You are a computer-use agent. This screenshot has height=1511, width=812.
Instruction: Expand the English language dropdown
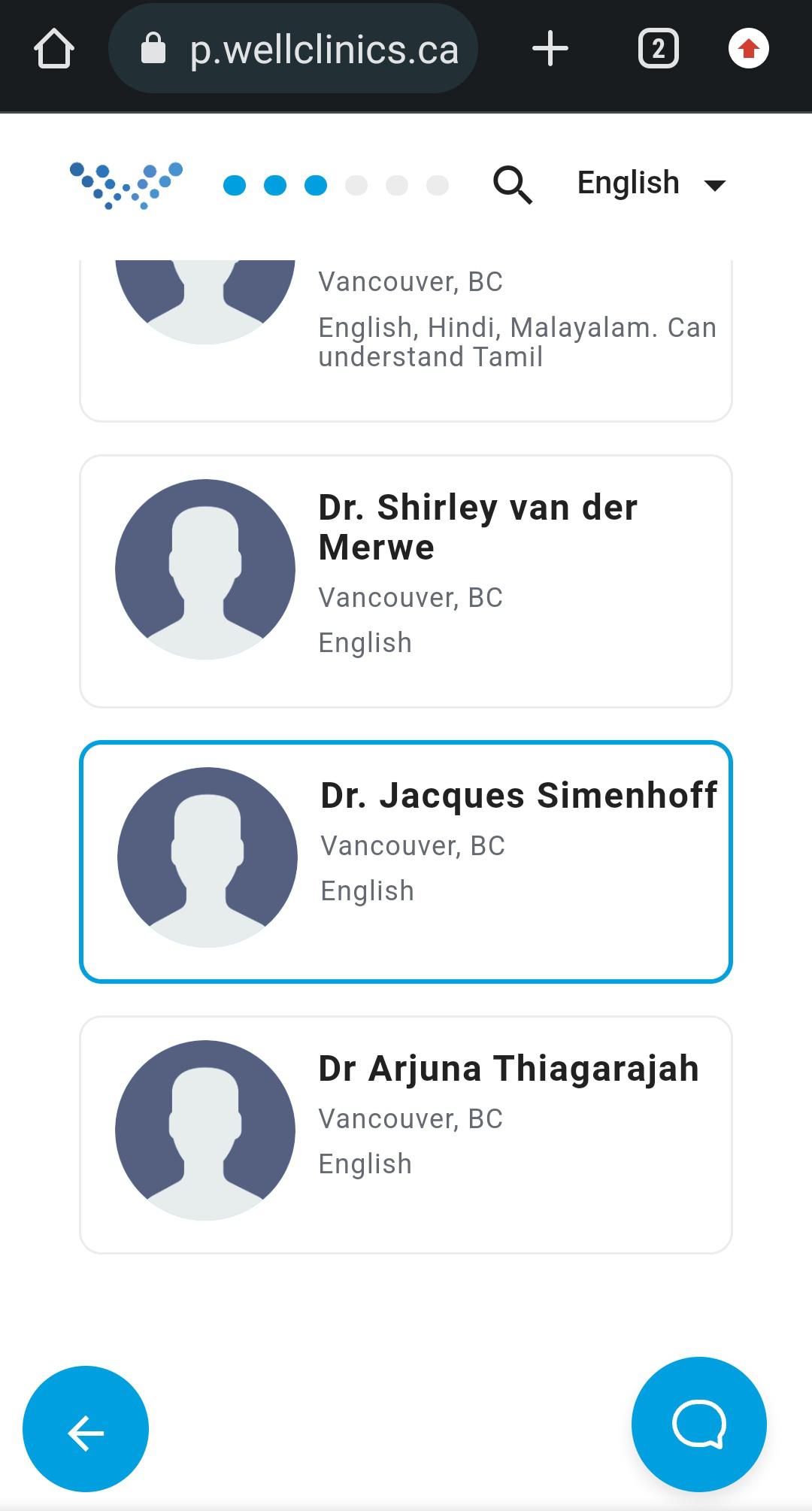(651, 184)
